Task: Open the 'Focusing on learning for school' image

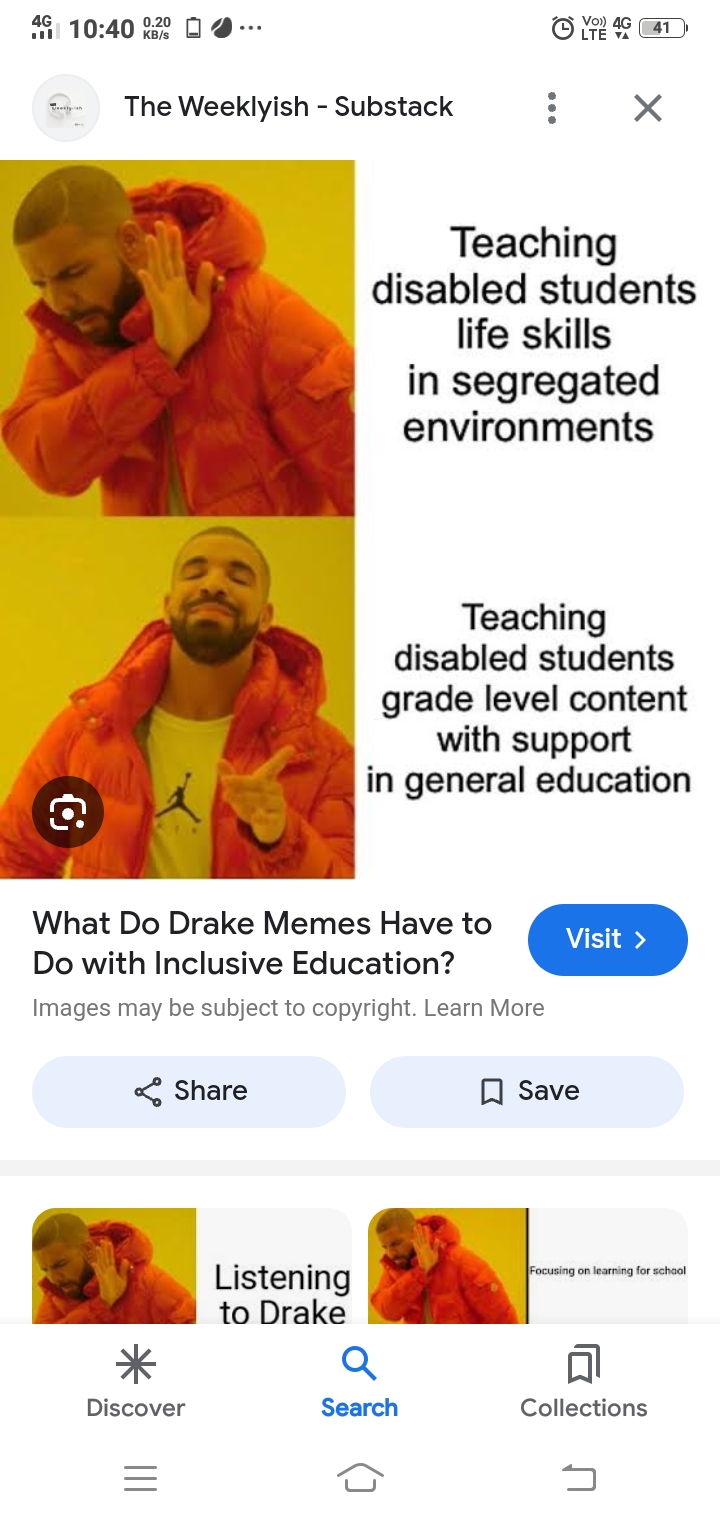Action: point(528,1266)
